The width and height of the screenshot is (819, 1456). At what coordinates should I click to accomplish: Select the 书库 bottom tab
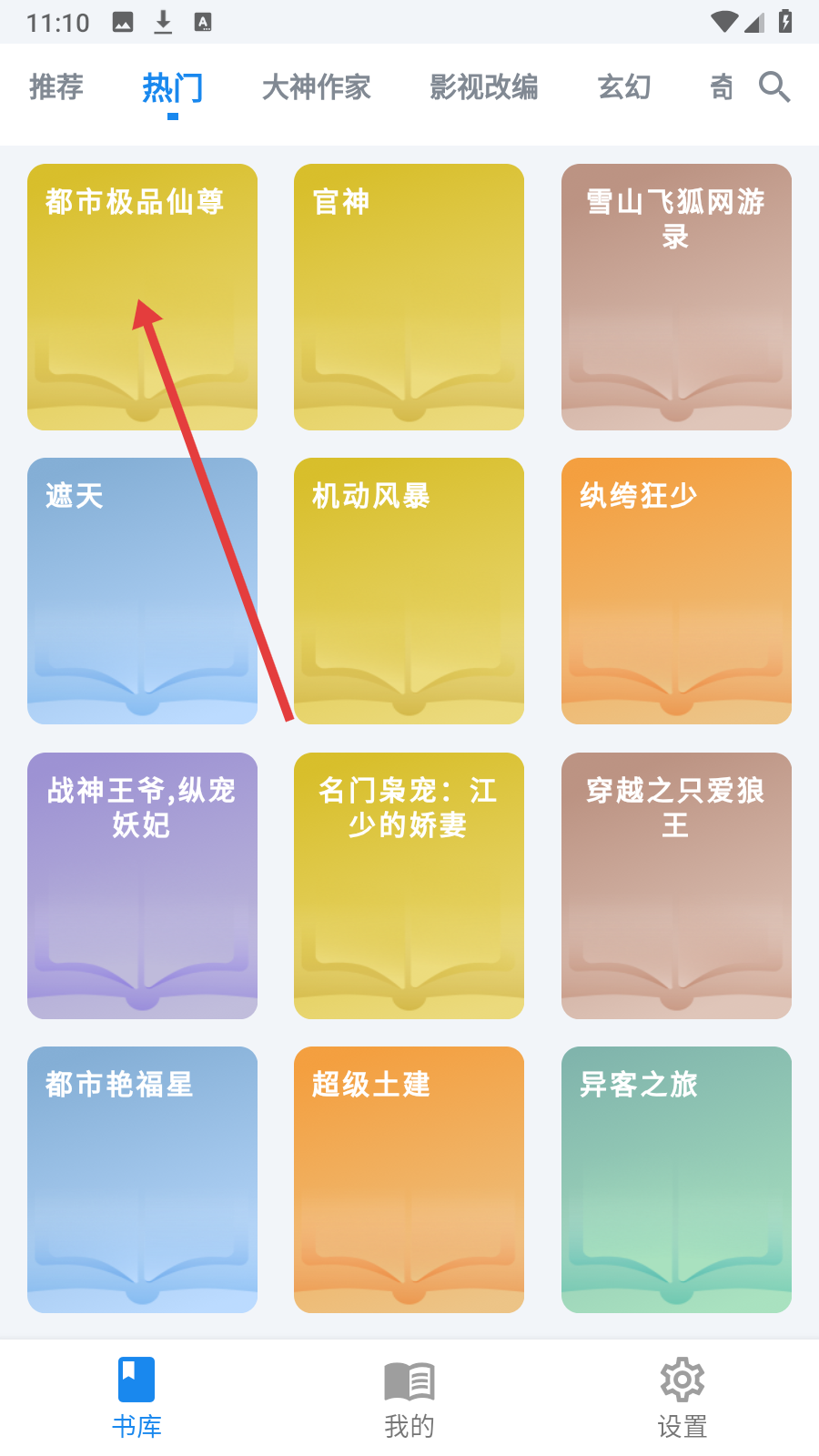pos(136,1399)
